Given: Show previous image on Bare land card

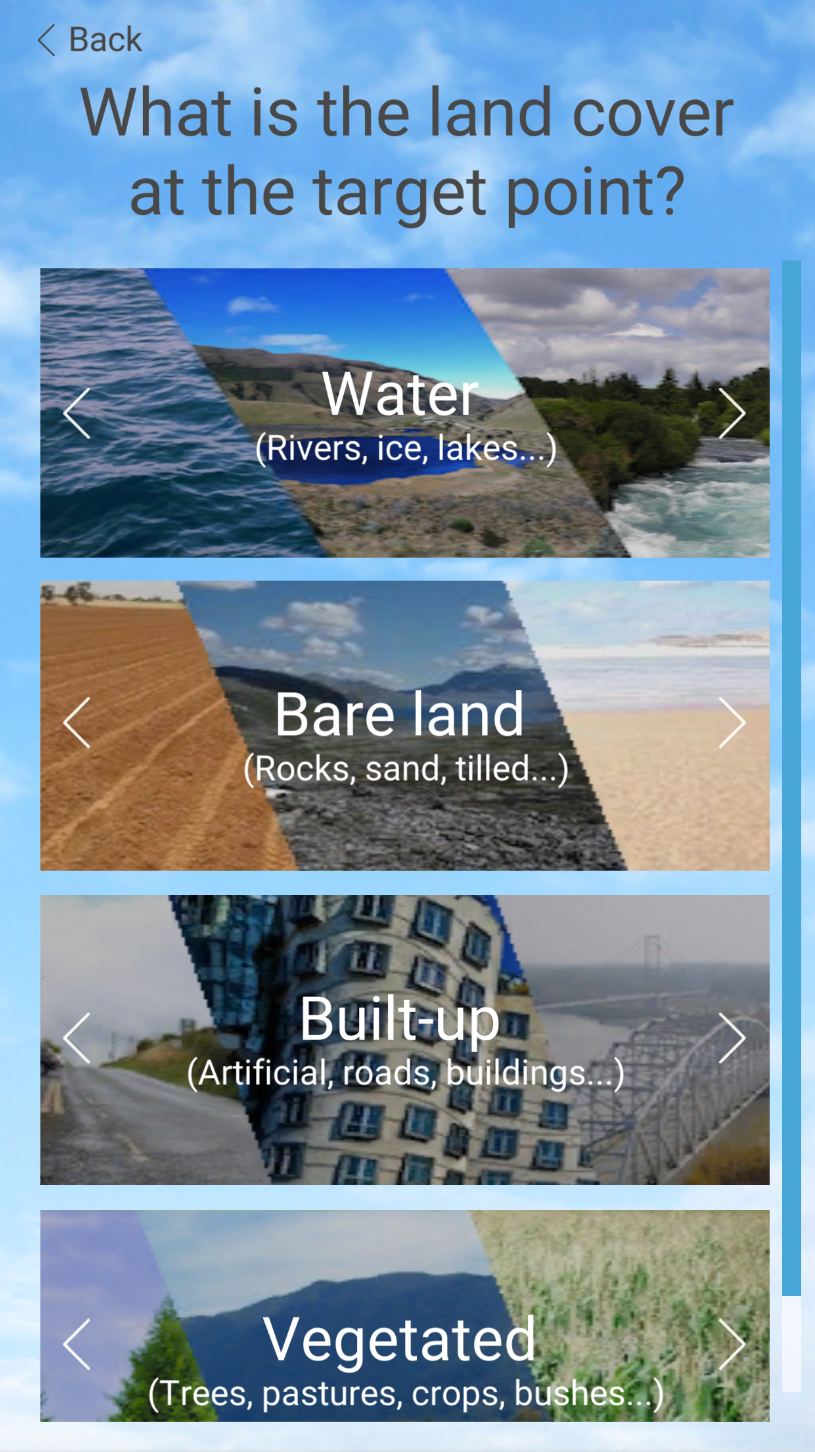Looking at the screenshot, I should 77,723.
